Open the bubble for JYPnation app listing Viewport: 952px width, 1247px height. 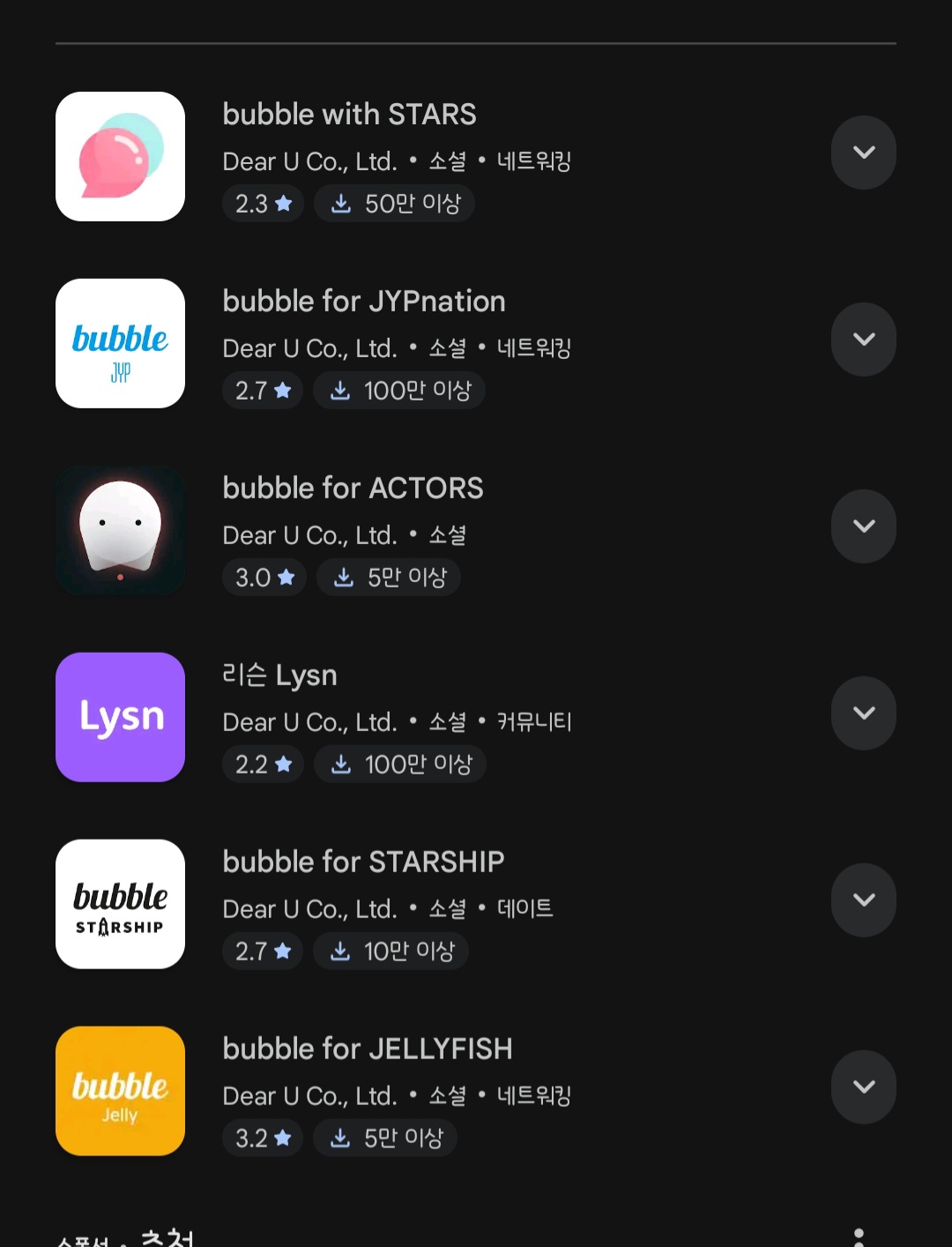tap(363, 302)
